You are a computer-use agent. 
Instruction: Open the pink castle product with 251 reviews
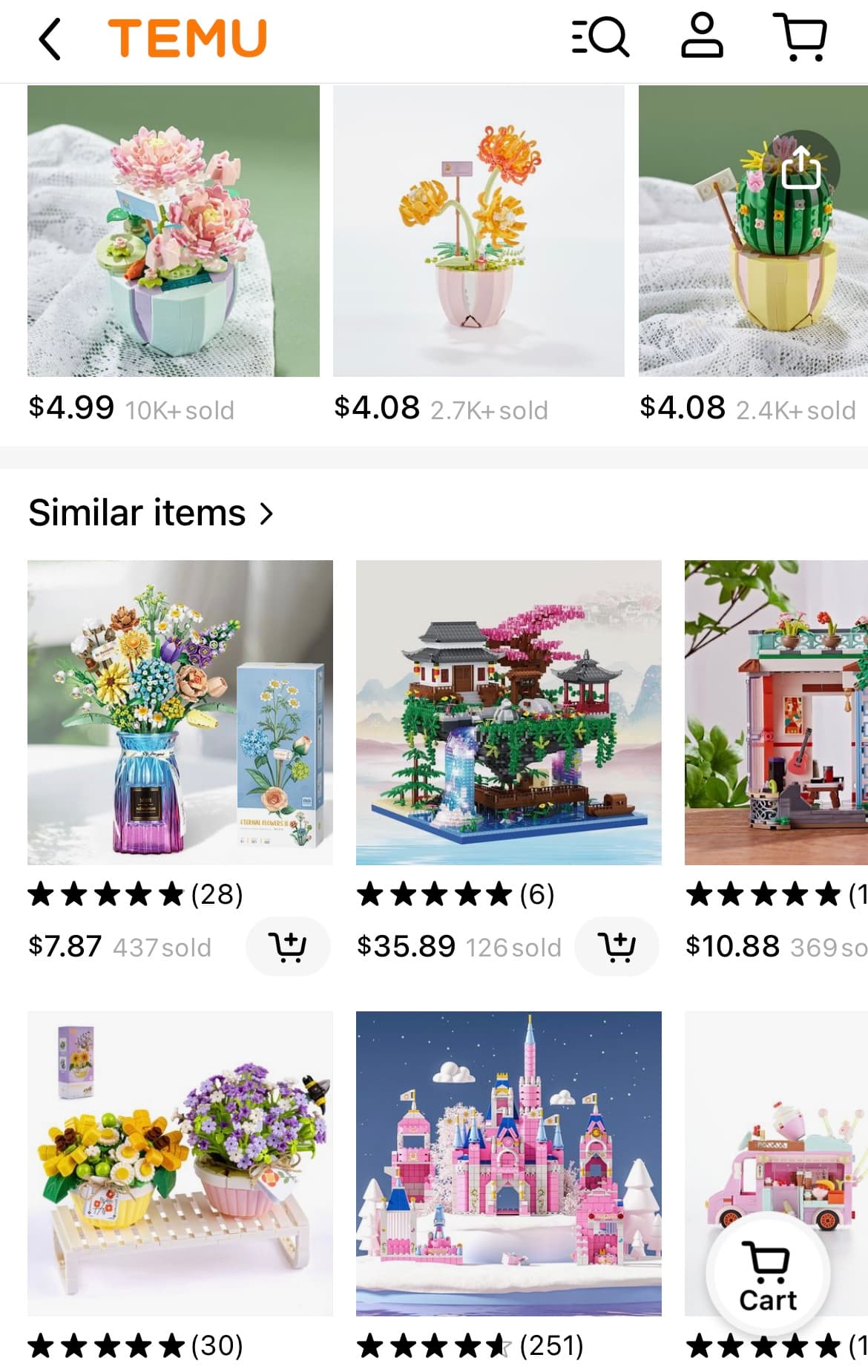tap(508, 1163)
